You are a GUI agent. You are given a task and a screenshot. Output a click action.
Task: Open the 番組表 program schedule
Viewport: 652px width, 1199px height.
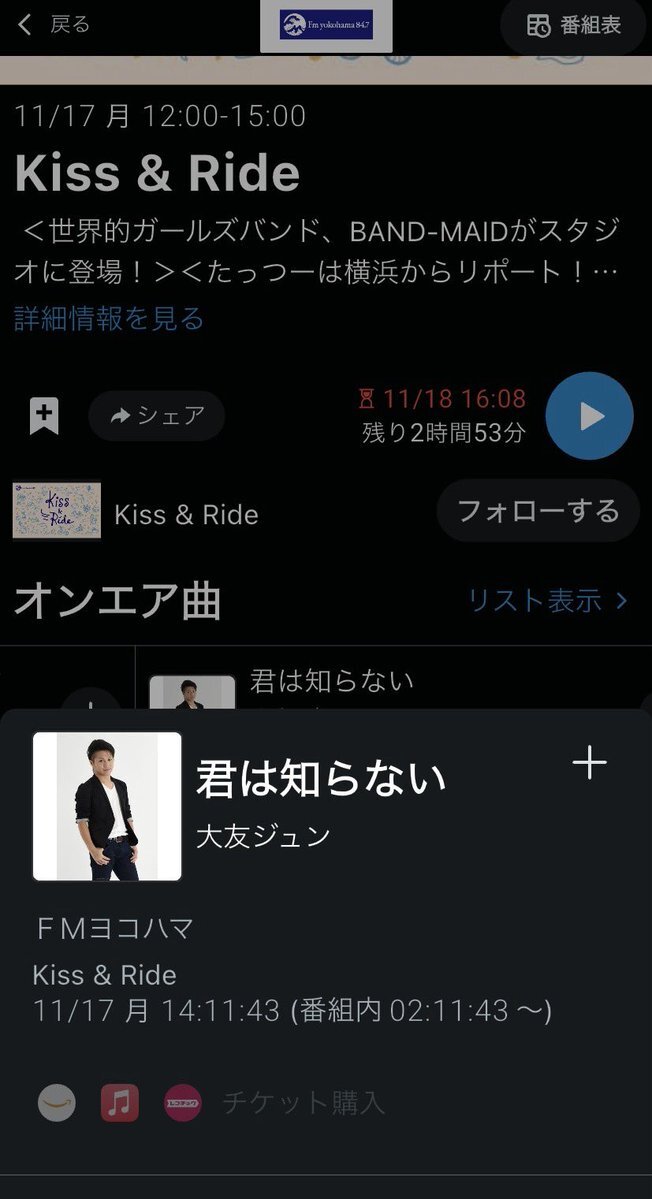[x=573, y=25]
